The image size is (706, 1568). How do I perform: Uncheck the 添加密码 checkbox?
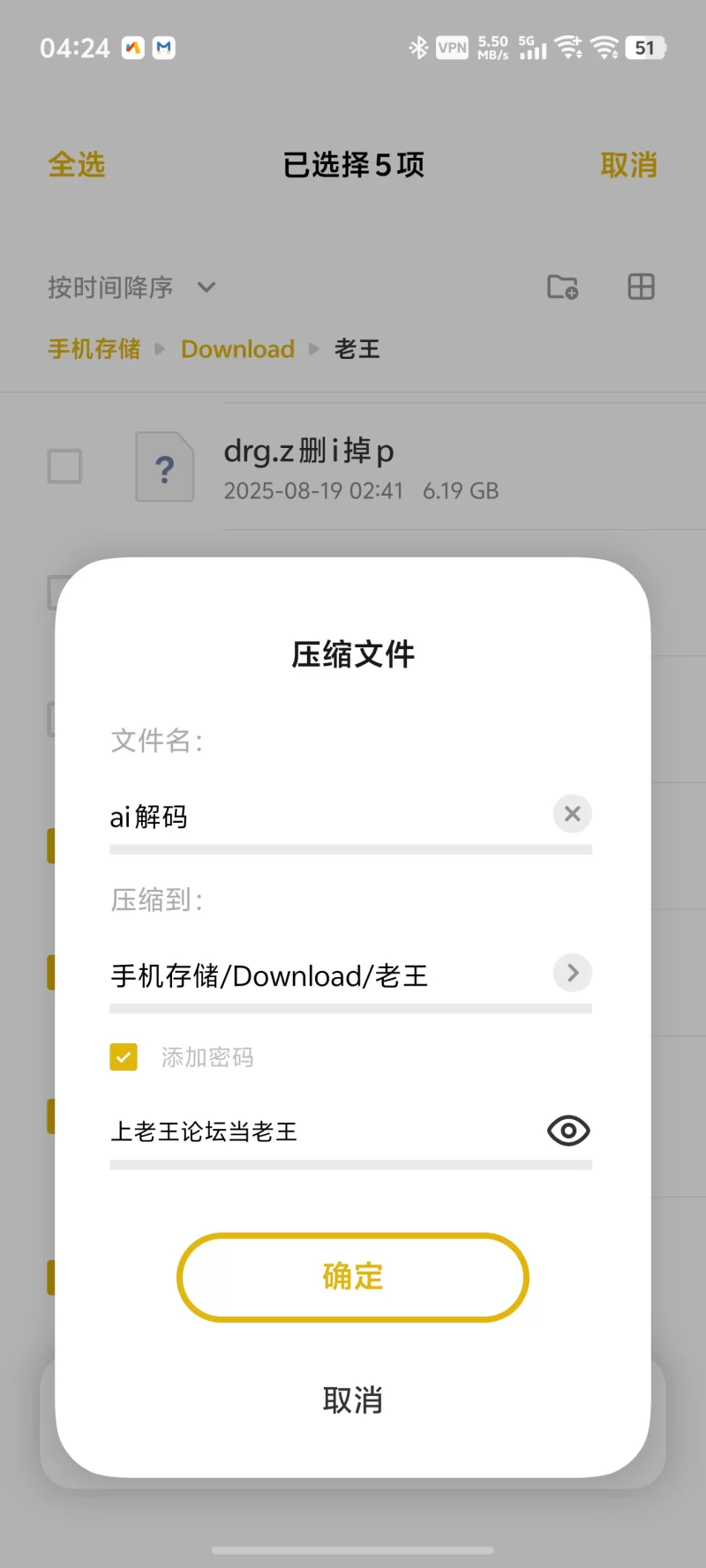(124, 1057)
